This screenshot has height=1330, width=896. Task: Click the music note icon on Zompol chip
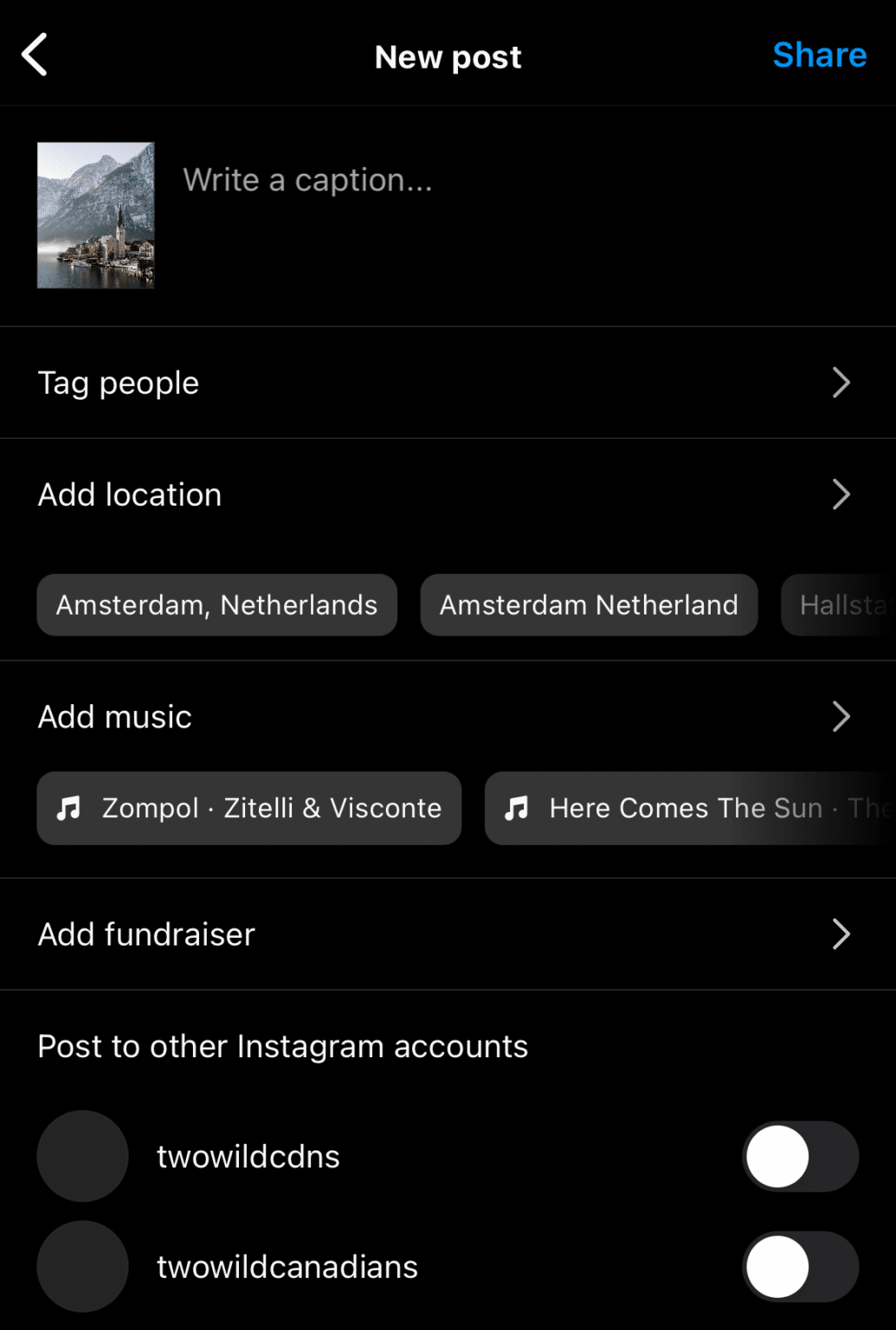pyautogui.click(x=69, y=808)
